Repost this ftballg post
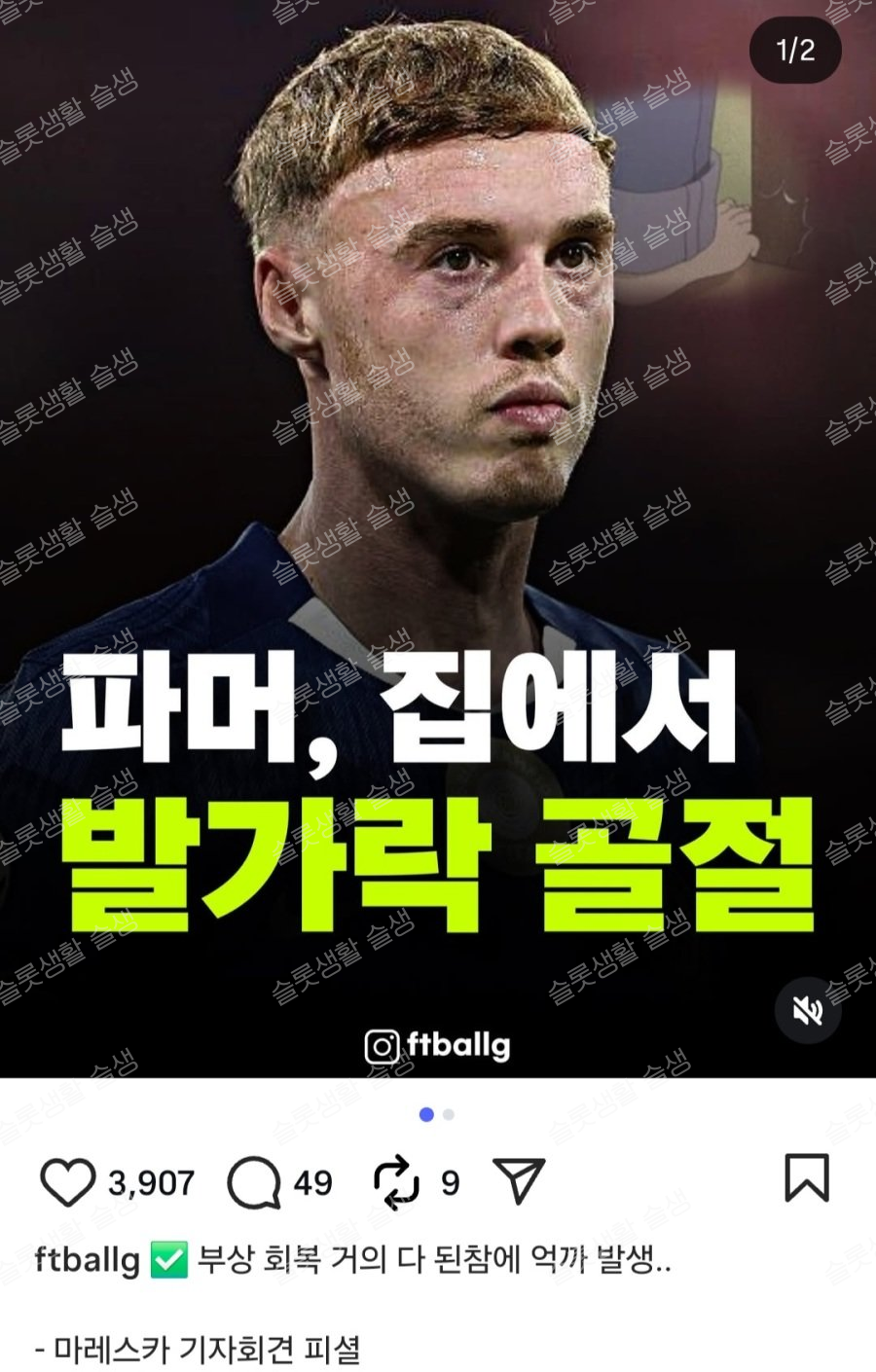The image size is (876, 1372). pos(396,1183)
